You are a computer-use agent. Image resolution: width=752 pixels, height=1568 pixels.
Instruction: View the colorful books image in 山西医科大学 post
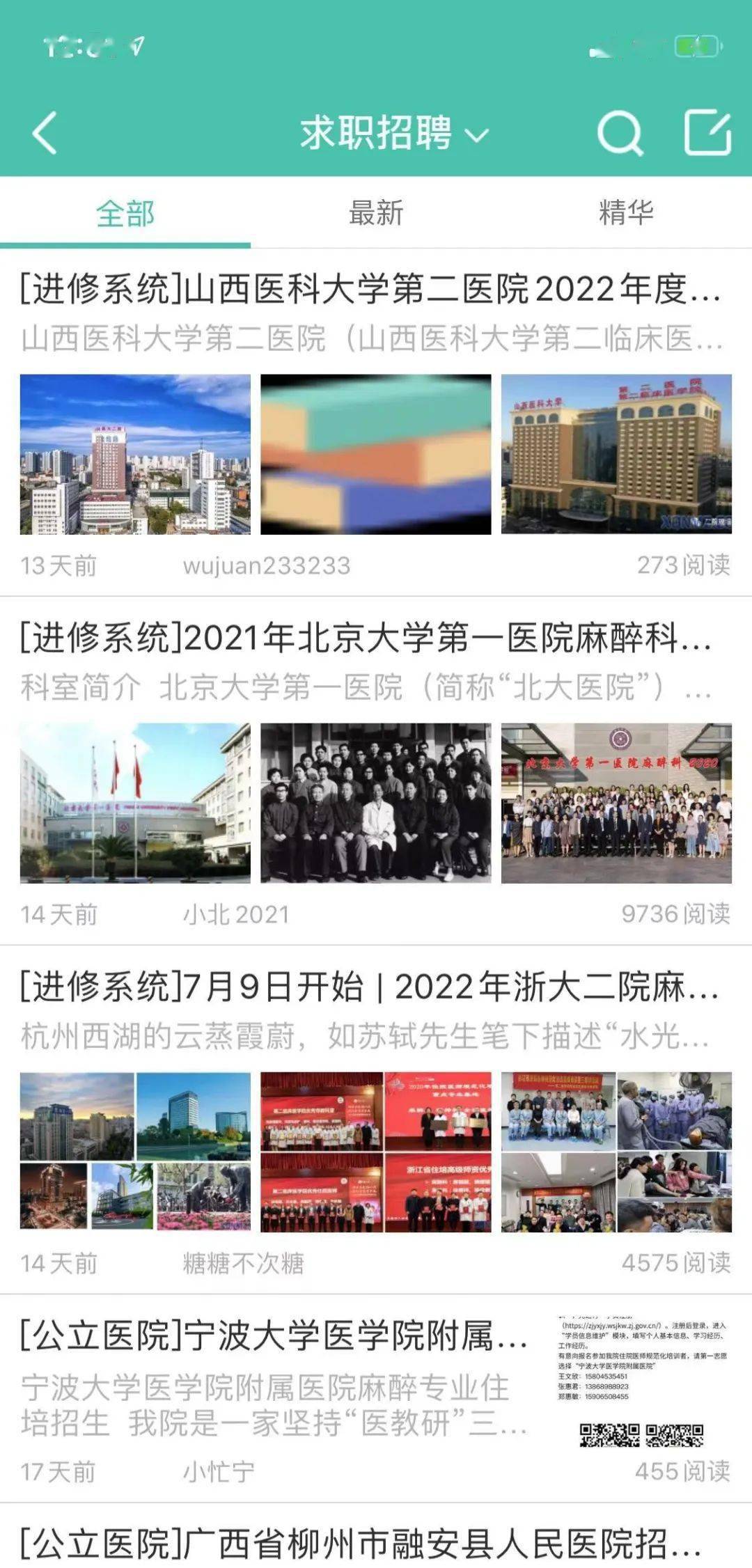coord(376,455)
